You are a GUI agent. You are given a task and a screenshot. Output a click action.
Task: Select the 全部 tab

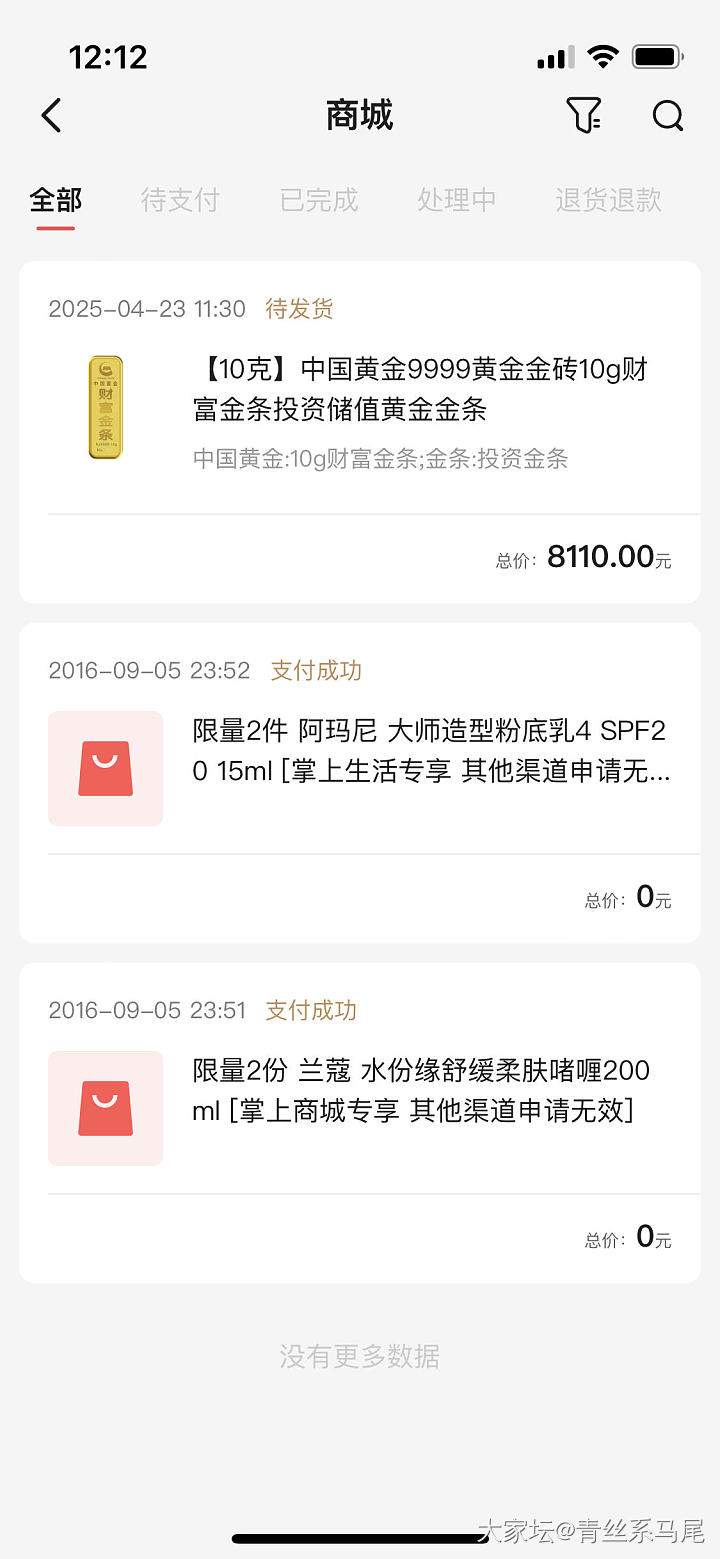click(x=56, y=200)
